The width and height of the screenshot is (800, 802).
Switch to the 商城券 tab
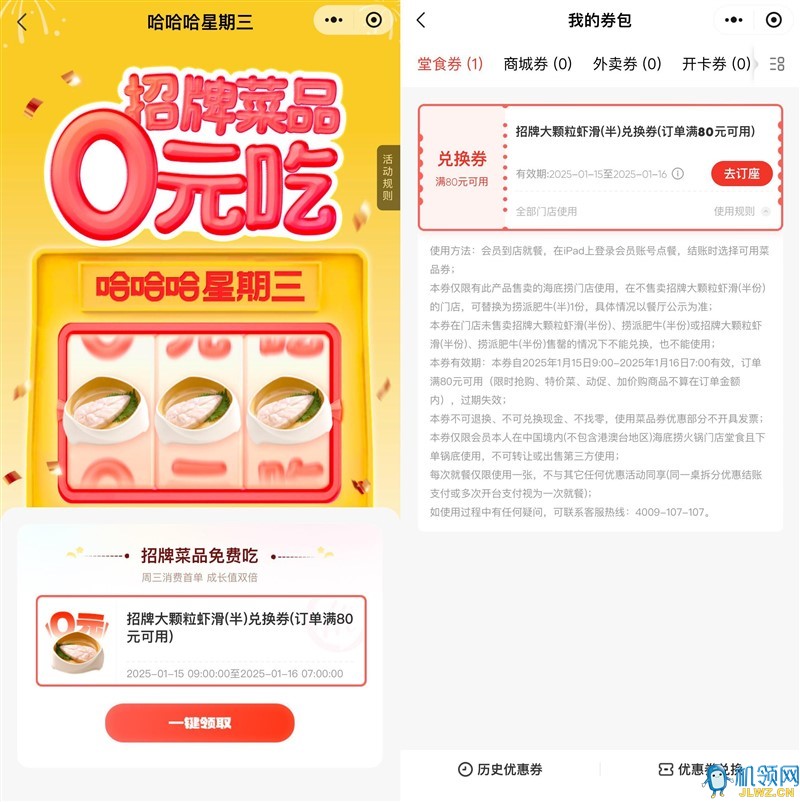pos(538,64)
